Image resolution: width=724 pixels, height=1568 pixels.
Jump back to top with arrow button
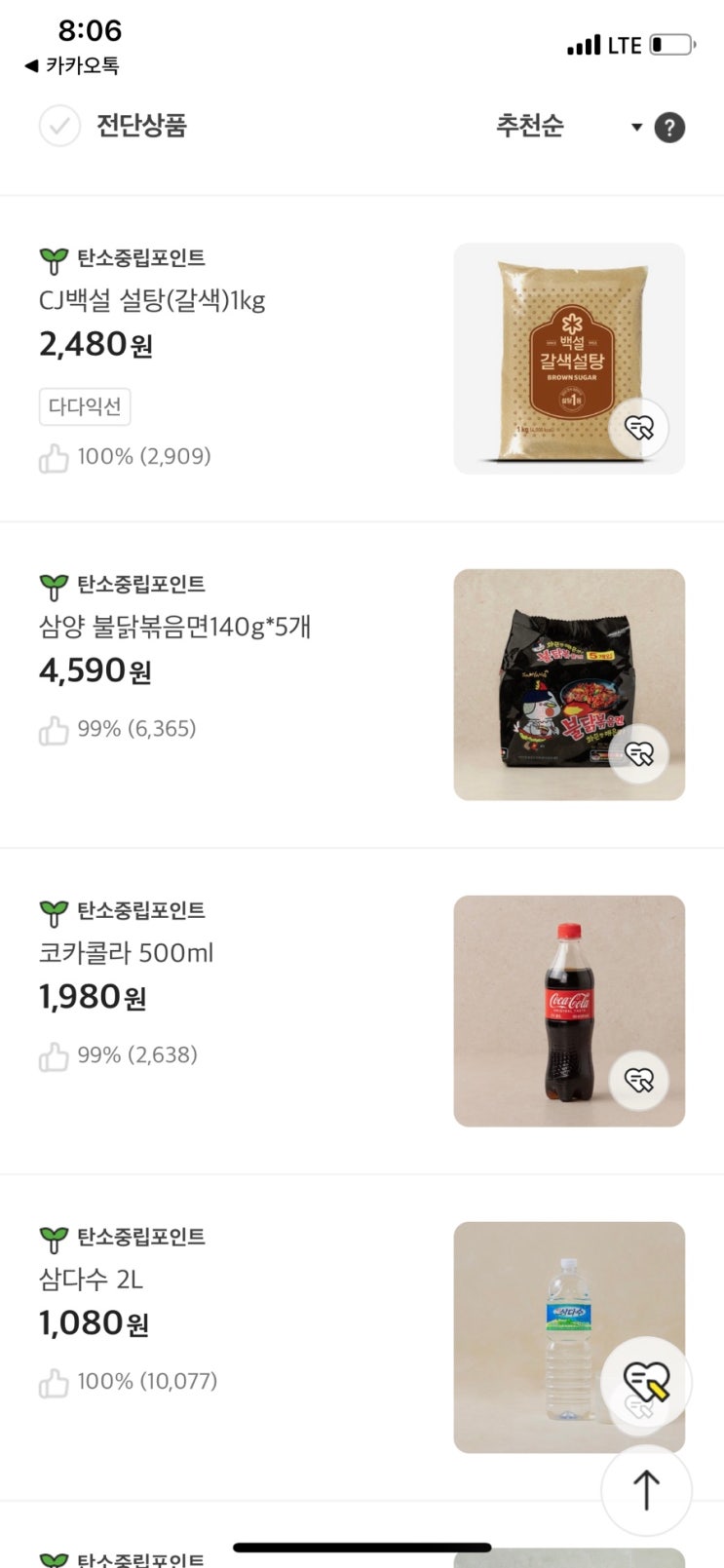[646, 1490]
